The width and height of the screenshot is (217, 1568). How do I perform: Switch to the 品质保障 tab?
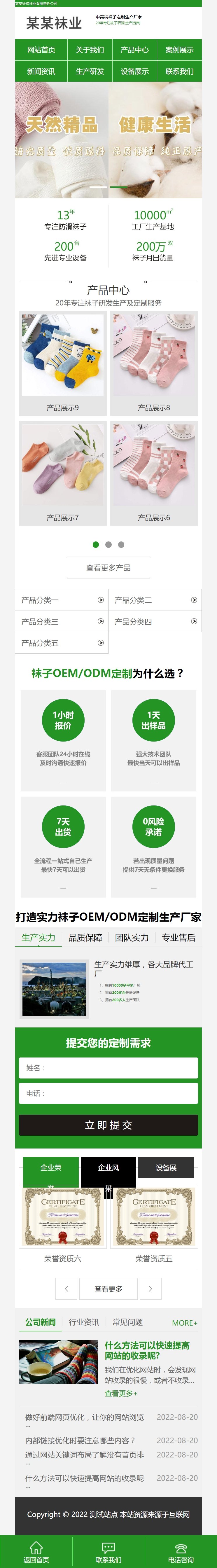[x=85, y=937]
